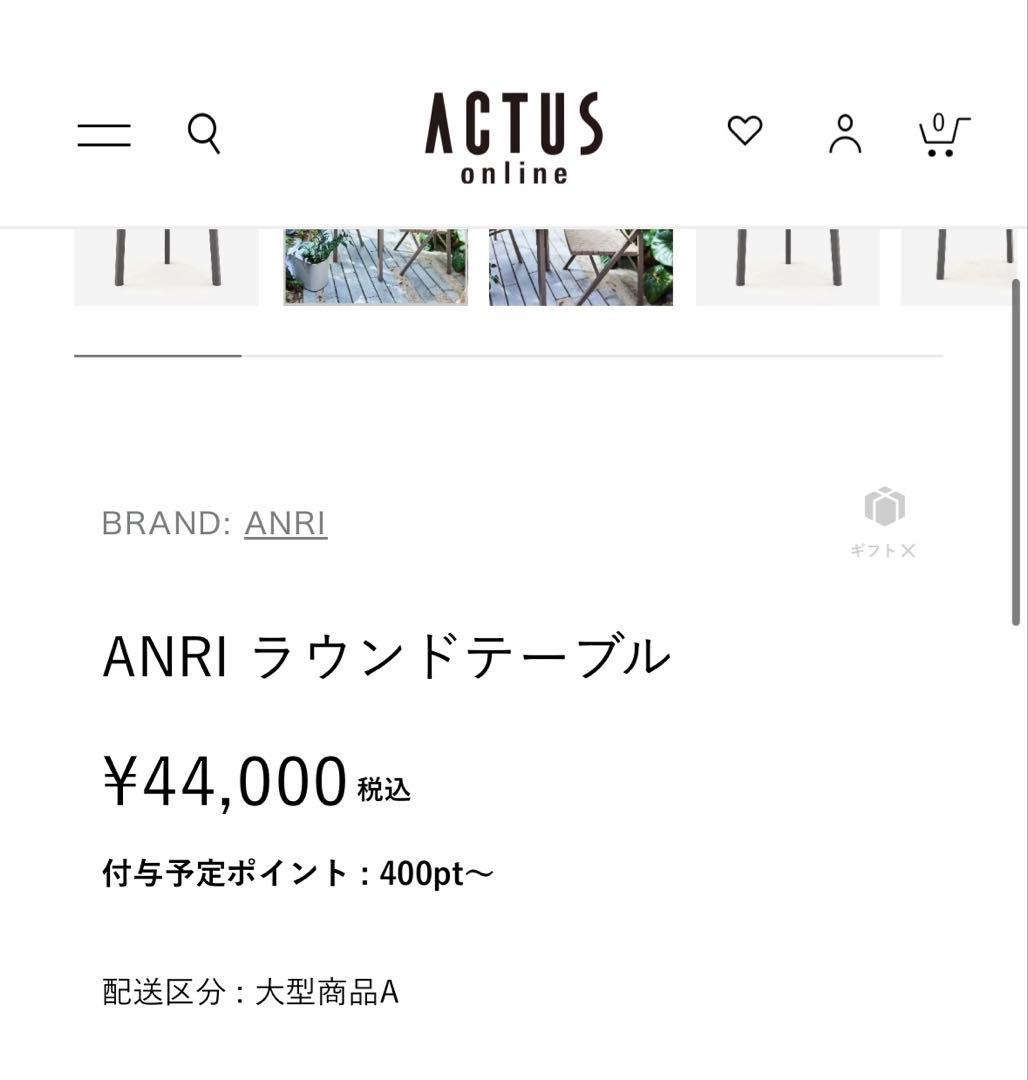This screenshot has width=1028, height=1080.
Task: Select the third outdoor chair thumbnail
Action: [580, 264]
